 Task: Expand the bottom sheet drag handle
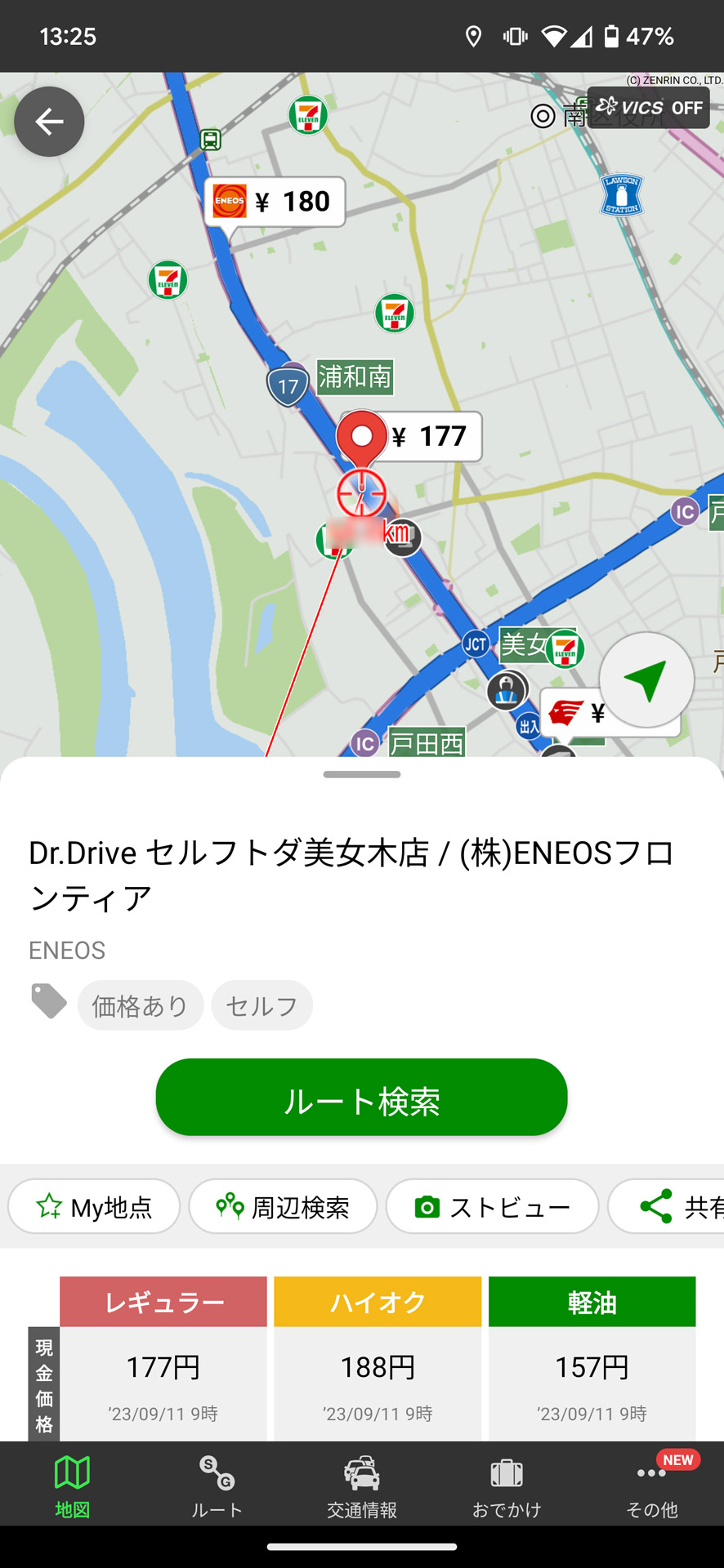click(361, 774)
